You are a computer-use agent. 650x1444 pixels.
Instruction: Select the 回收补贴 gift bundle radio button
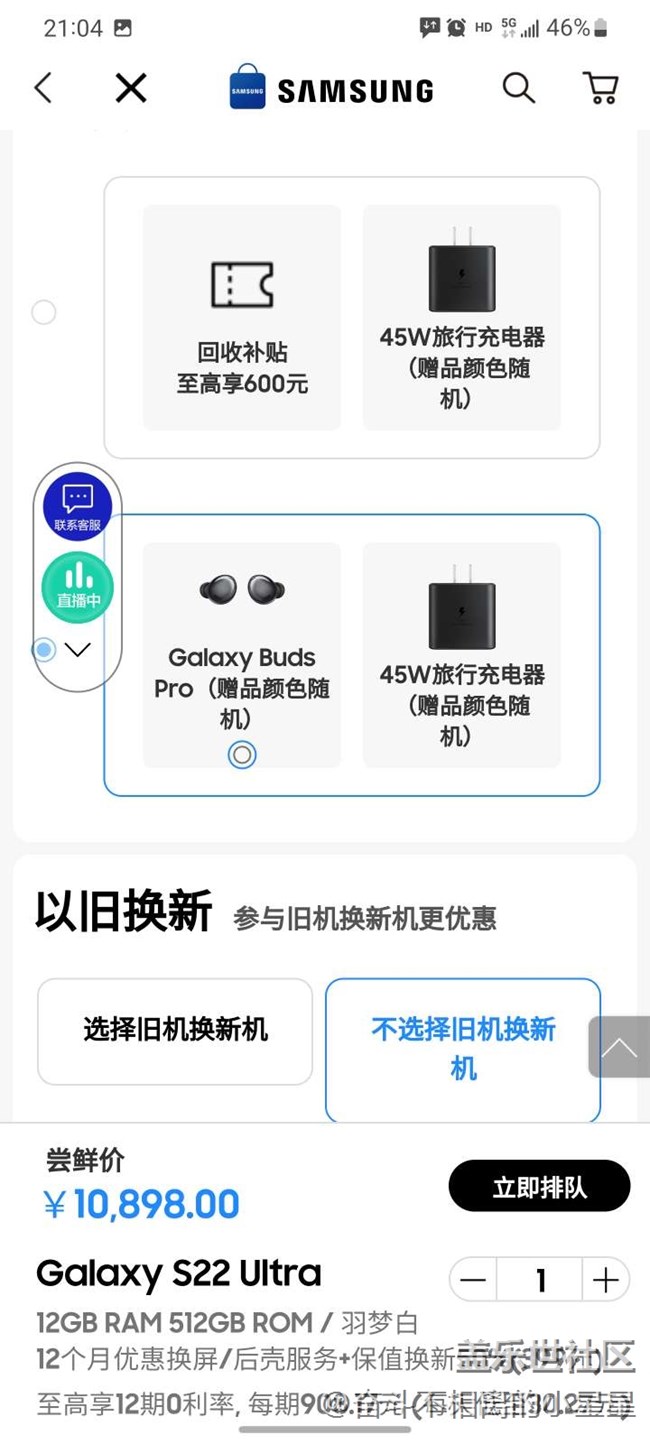tap(44, 312)
